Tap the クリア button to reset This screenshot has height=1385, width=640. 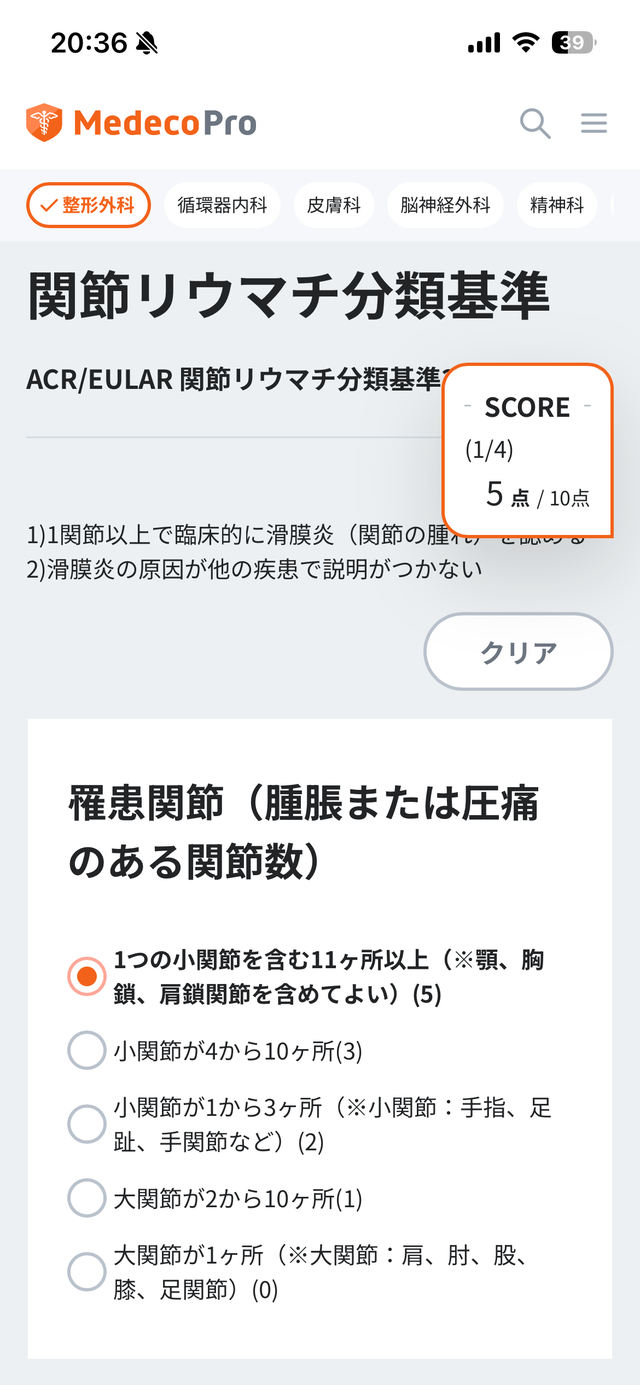click(518, 652)
